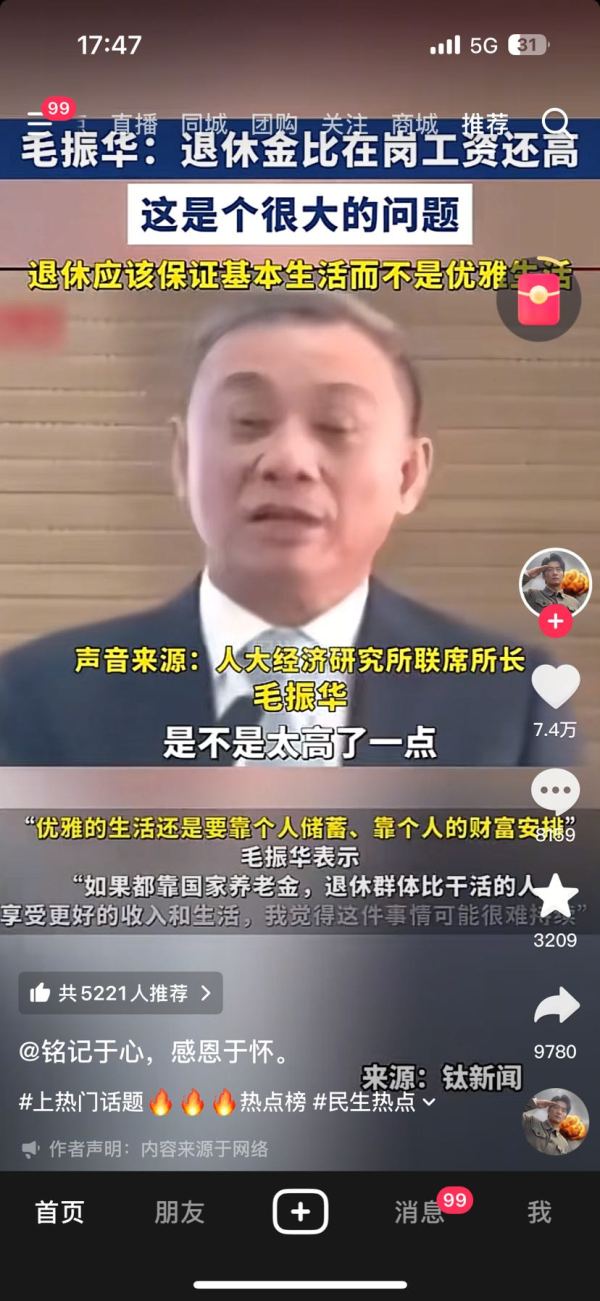The width and height of the screenshot is (600, 1301).
Task: Switch to the 关注 tab
Action: click(x=344, y=124)
